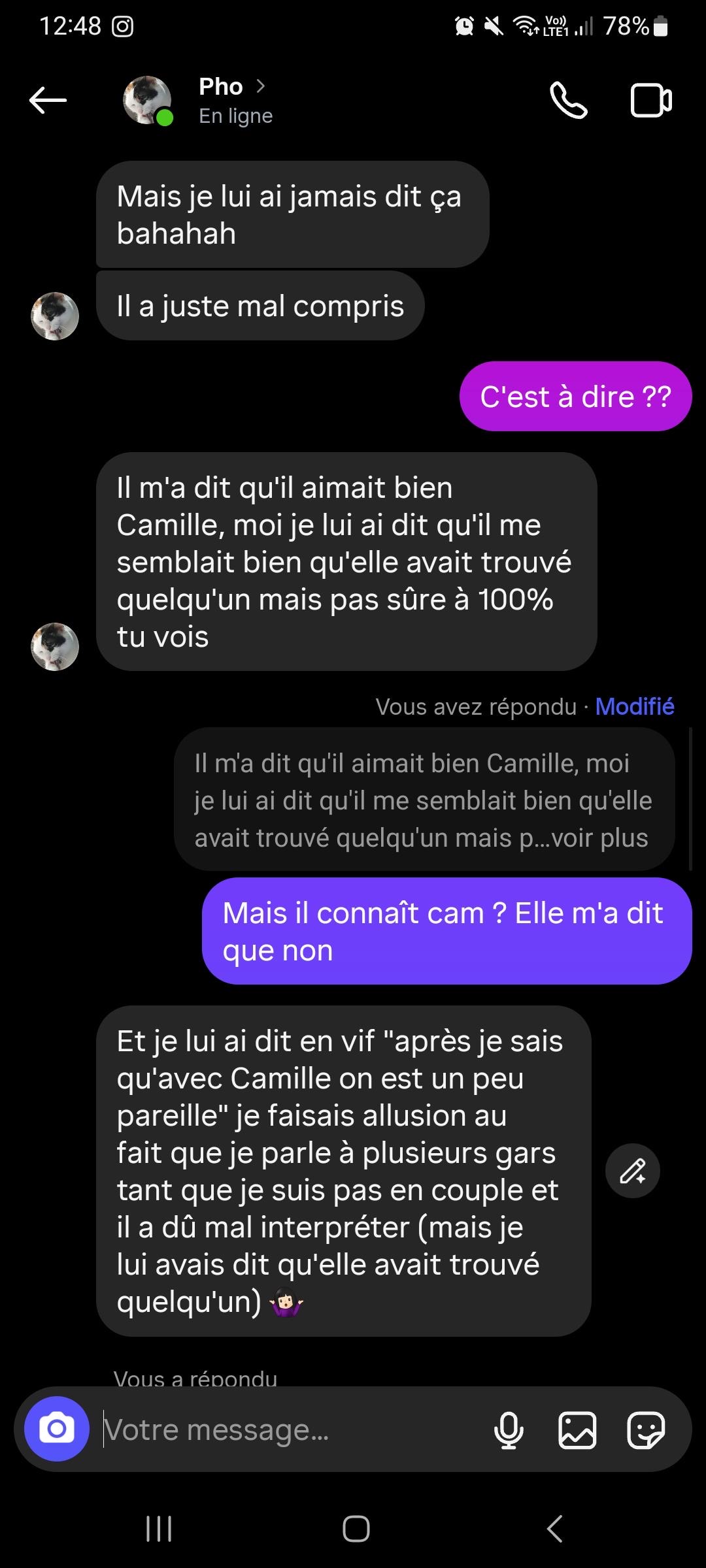Focus the "Votre message…" text field
The height and width of the screenshot is (1568, 706).
288,1430
